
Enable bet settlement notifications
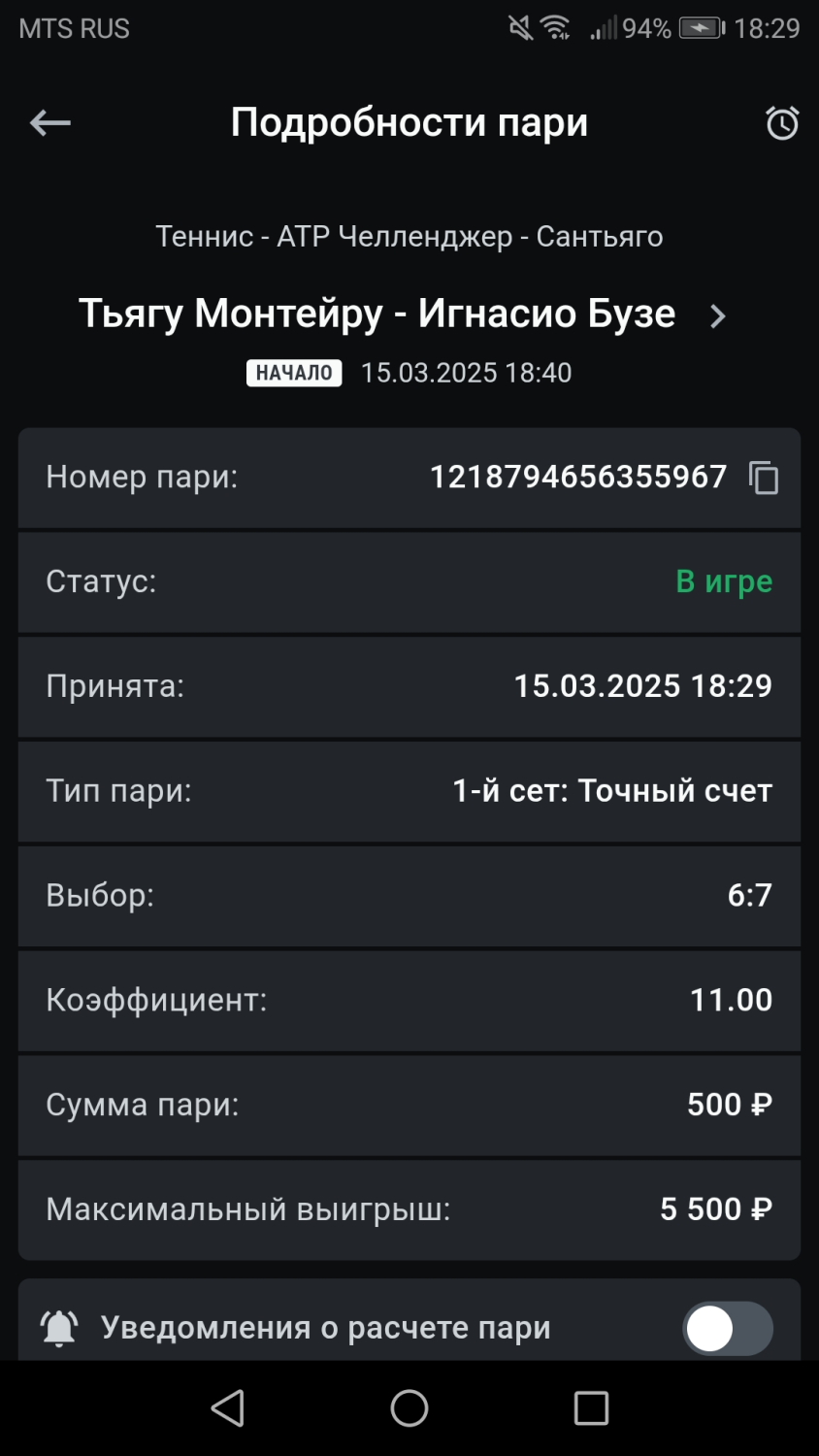tap(727, 1329)
